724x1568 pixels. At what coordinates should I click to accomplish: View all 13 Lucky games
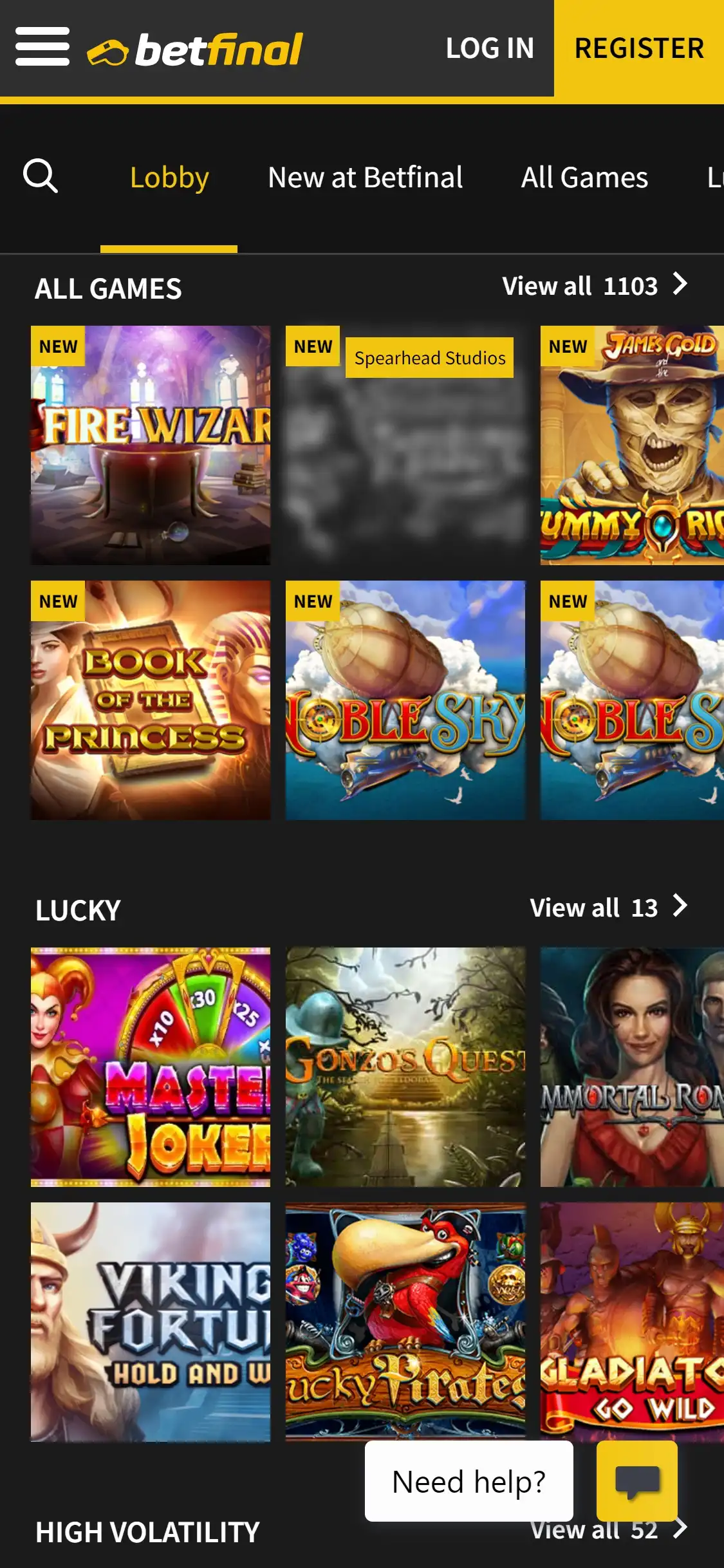pos(608,908)
